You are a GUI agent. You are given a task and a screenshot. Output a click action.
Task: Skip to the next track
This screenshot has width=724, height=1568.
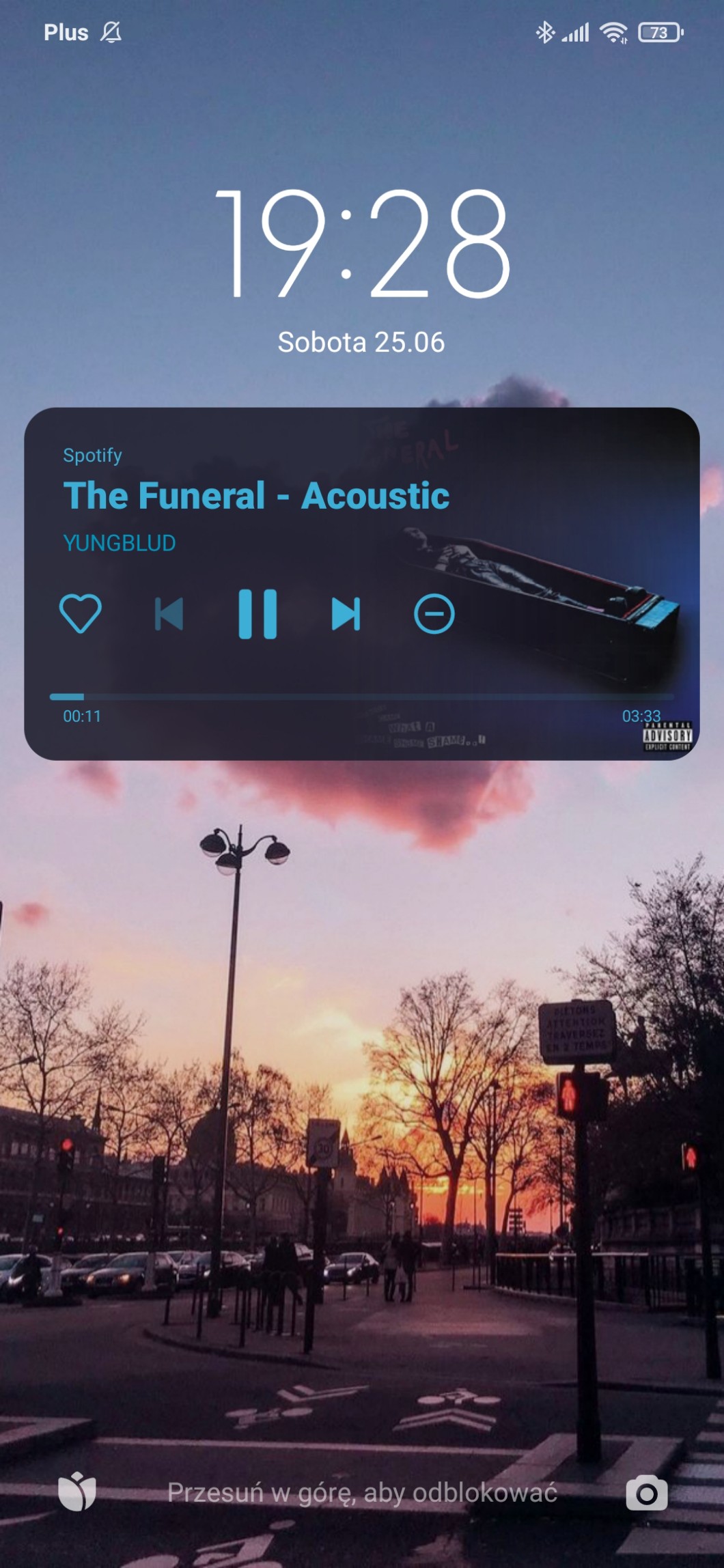pos(346,613)
